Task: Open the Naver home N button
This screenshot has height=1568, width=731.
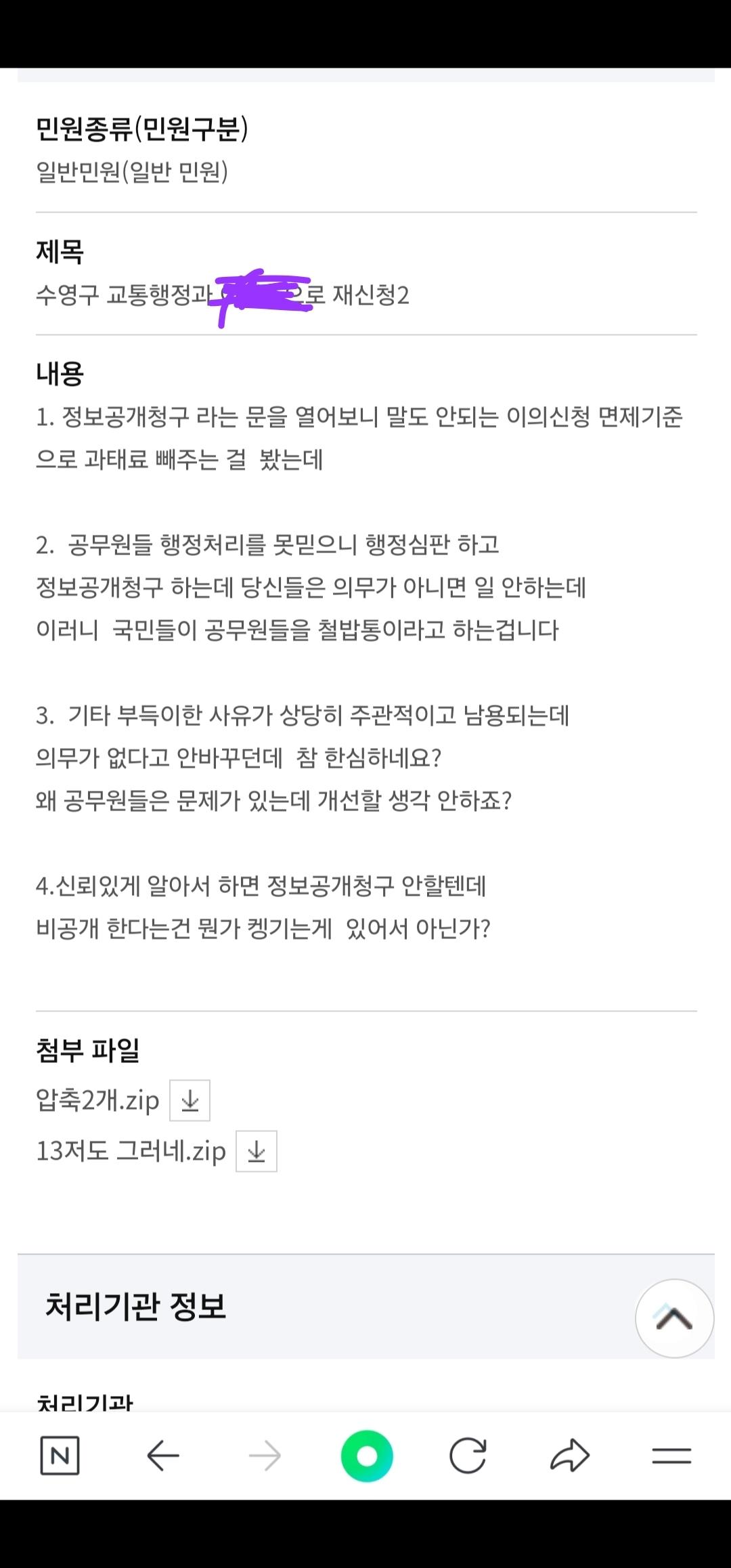Action: [x=60, y=1455]
